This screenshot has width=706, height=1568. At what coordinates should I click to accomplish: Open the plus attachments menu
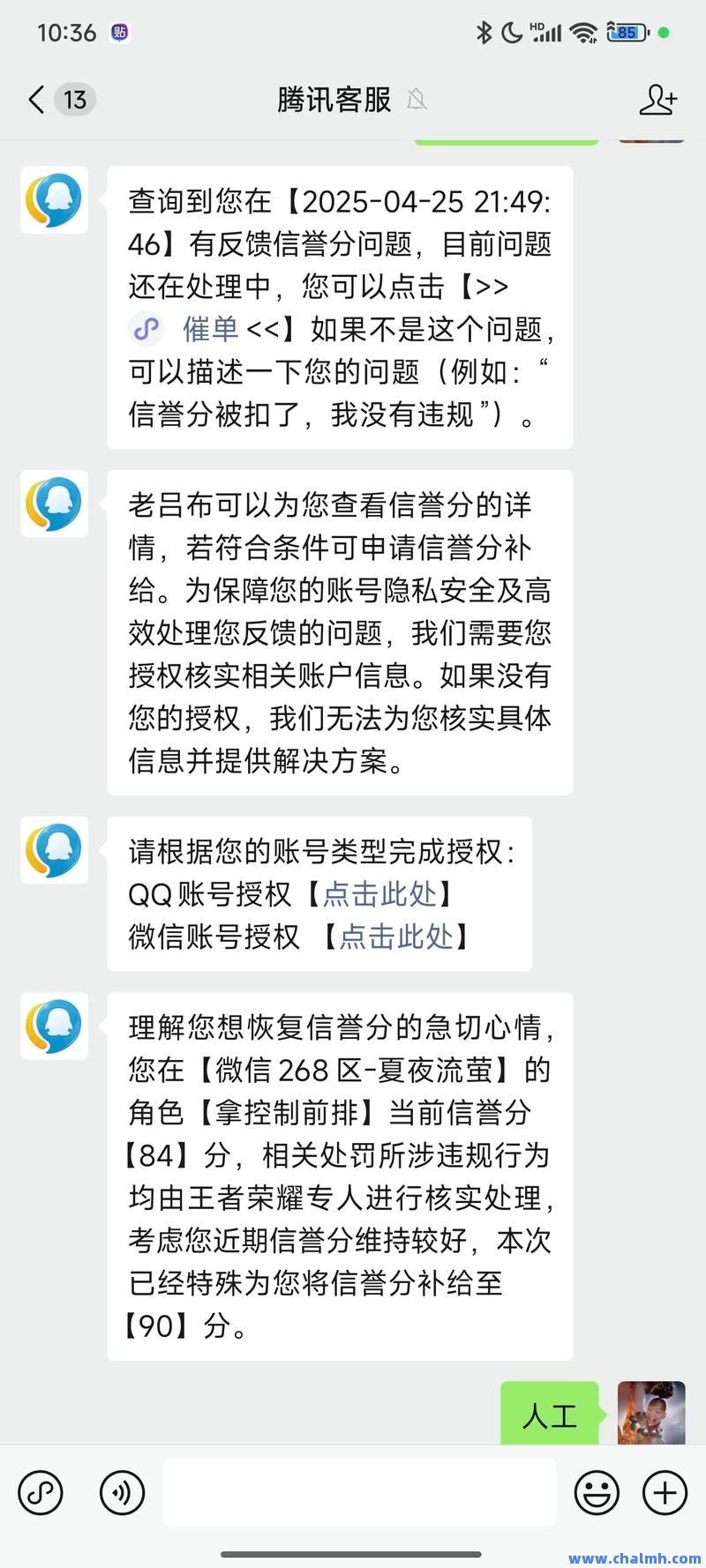coord(665,1493)
